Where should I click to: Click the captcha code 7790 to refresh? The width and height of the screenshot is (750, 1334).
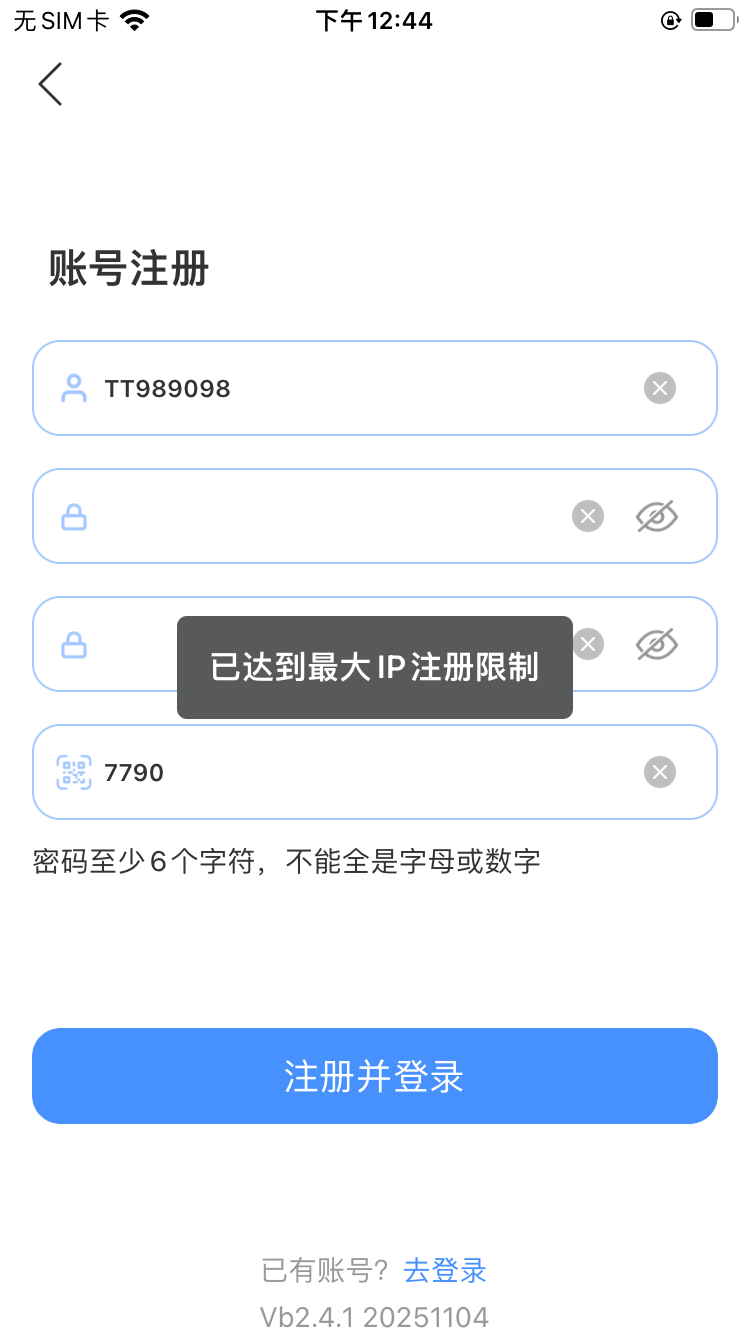(135, 772)
